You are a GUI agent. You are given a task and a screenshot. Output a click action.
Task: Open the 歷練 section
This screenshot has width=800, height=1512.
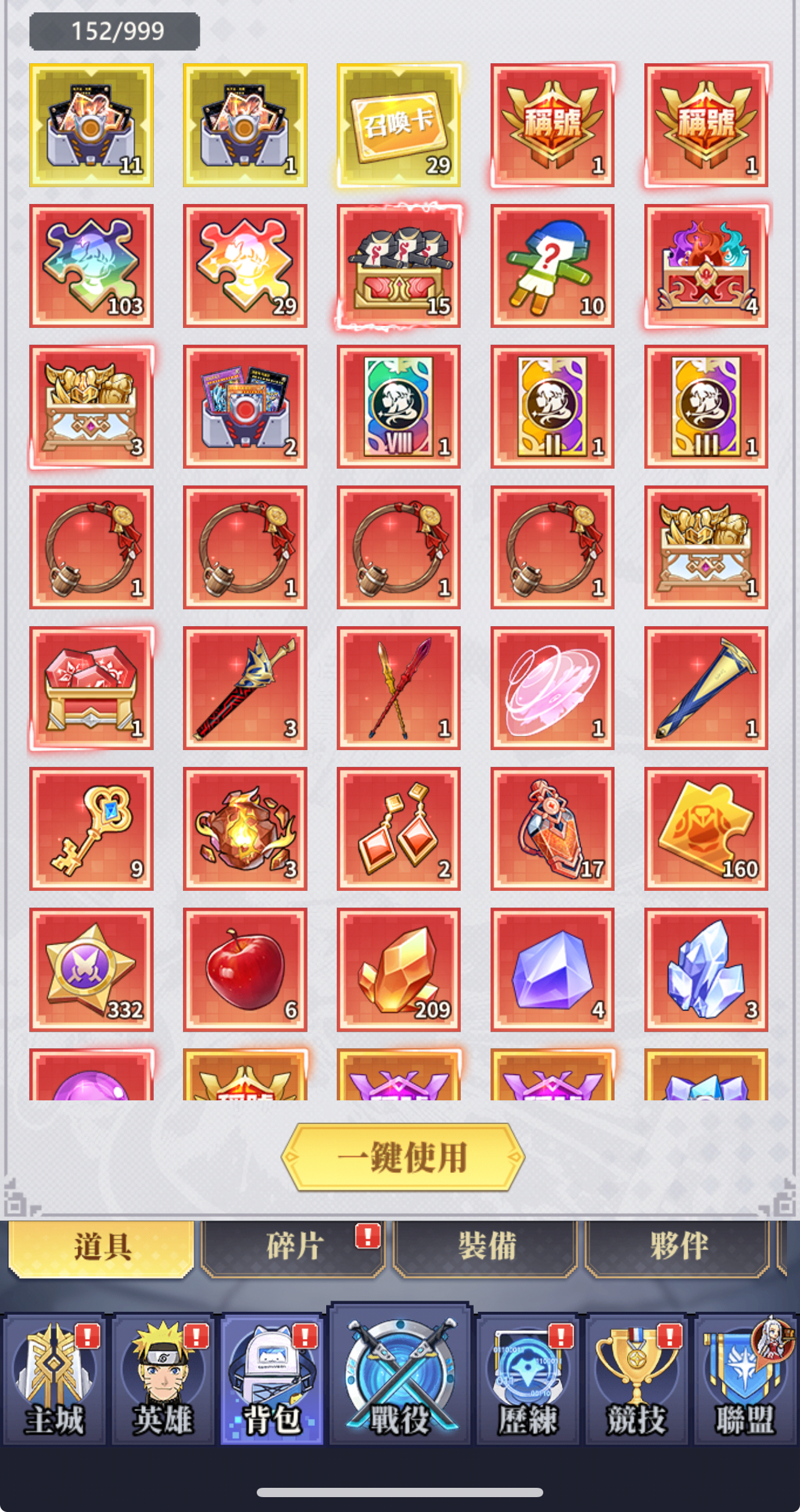click(x=528, y=1381)
